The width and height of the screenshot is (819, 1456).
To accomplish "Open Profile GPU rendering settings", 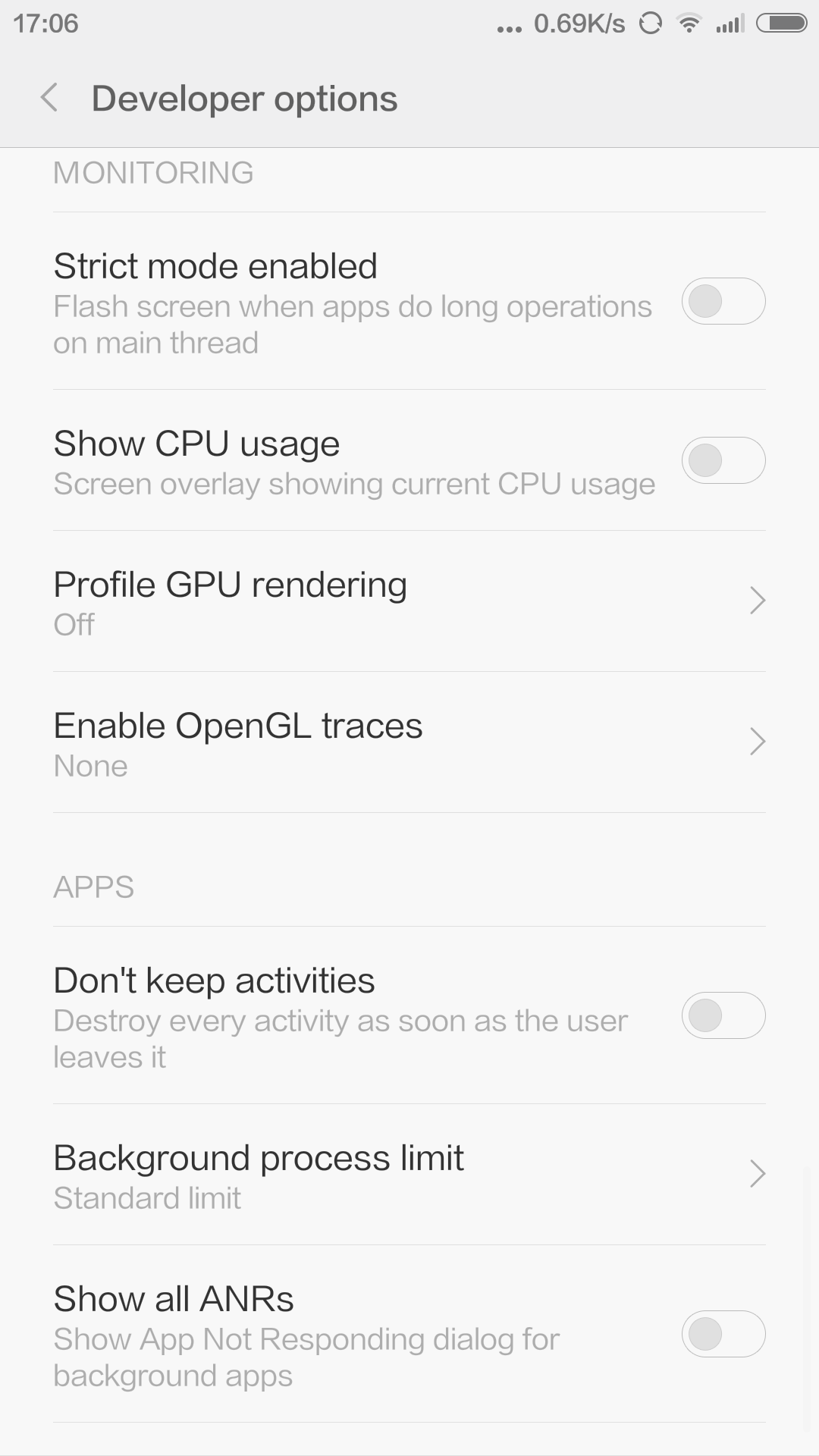I will [x=409, y=601].
